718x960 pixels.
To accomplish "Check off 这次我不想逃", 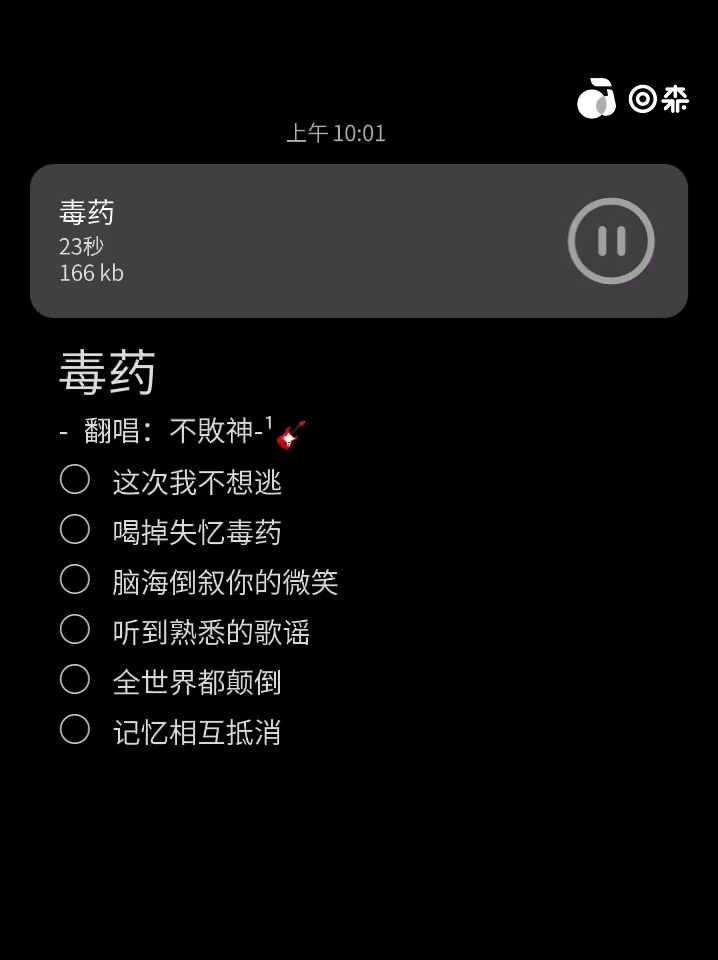I will click(75, 480).
